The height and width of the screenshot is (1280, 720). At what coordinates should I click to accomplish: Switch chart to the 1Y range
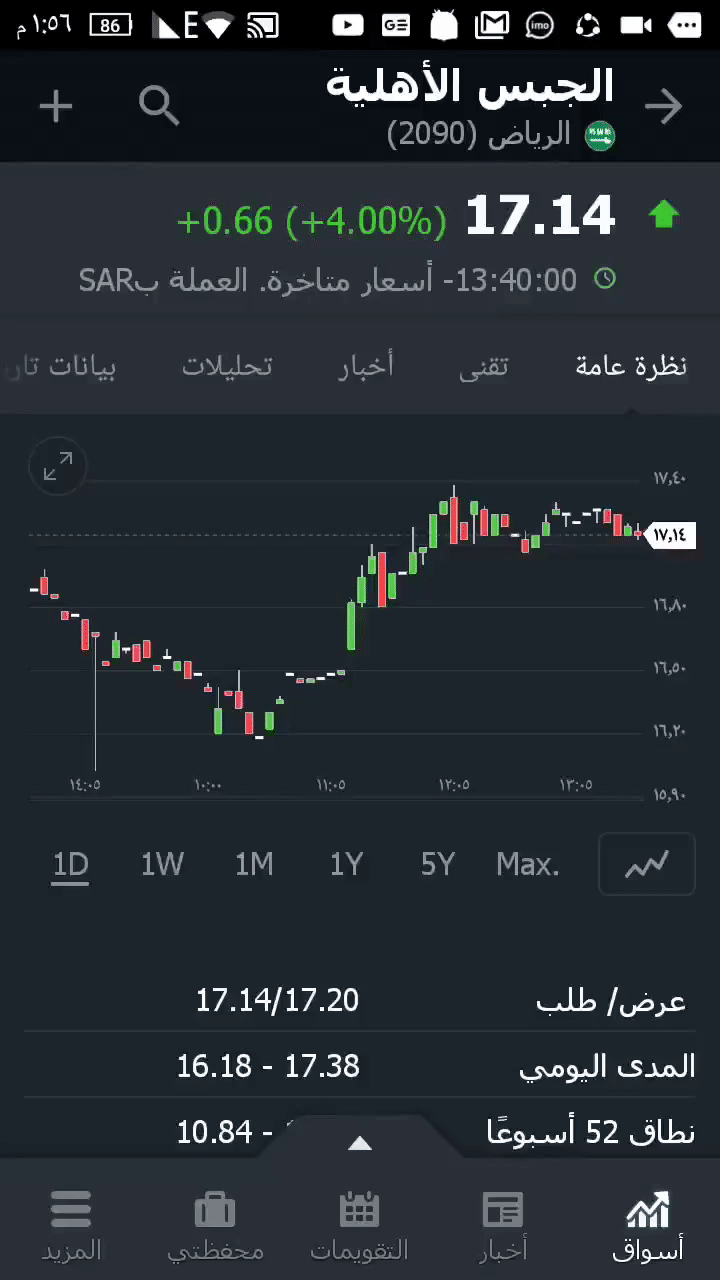[x=346, y=864]
